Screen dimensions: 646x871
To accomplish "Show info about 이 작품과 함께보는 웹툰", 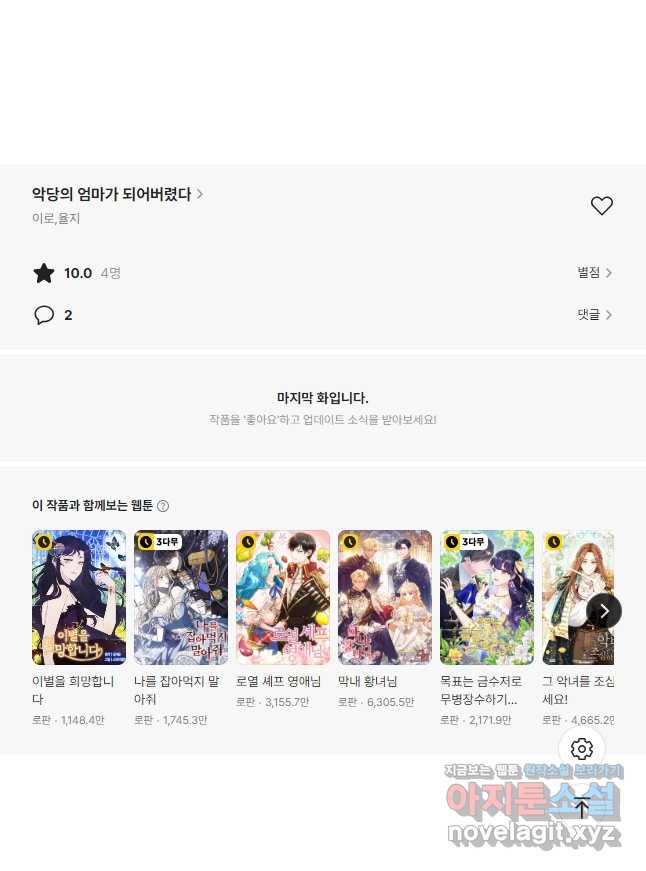I will [163, 506].
